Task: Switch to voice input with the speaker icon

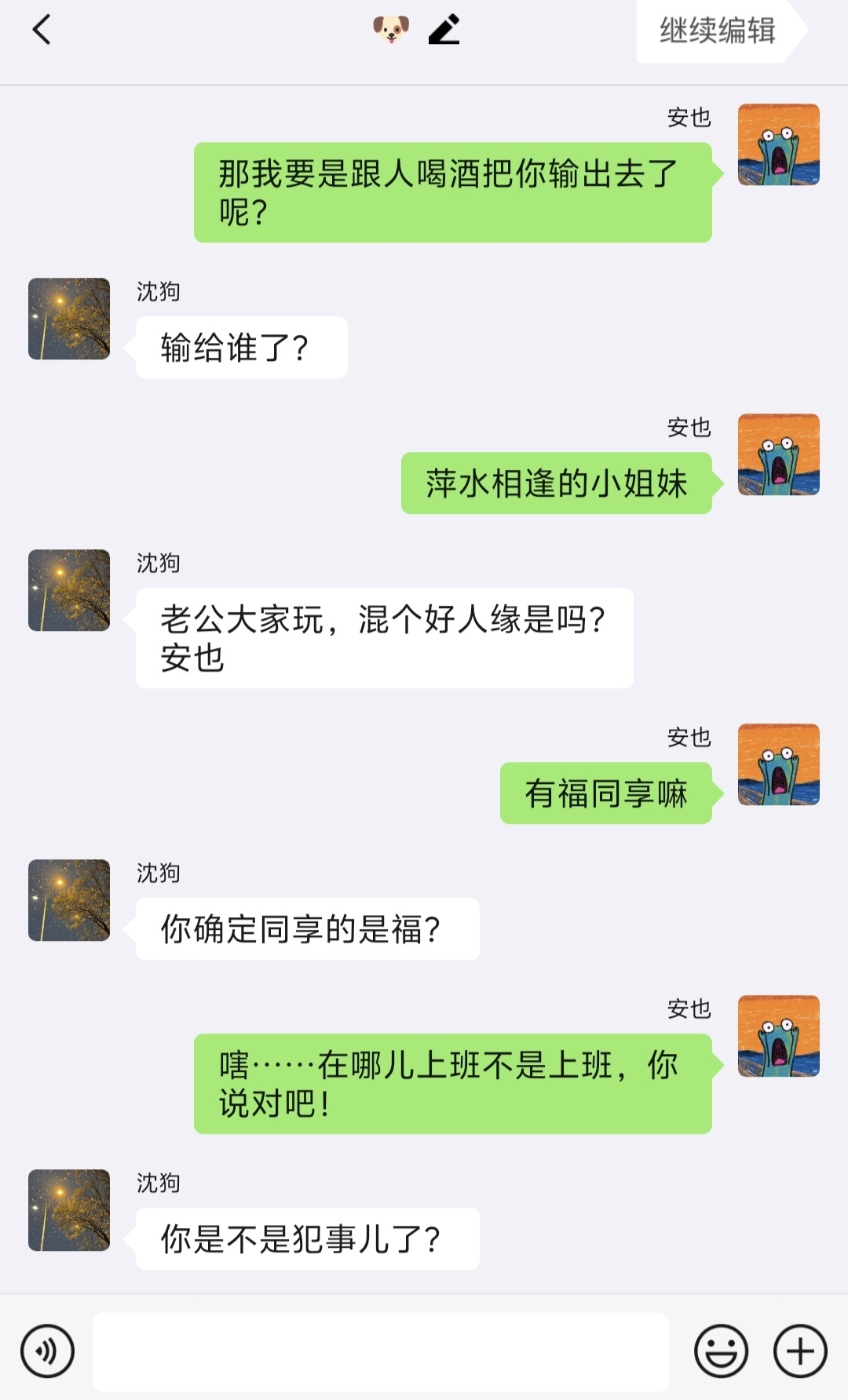Action: click(x=48, y=1351)
